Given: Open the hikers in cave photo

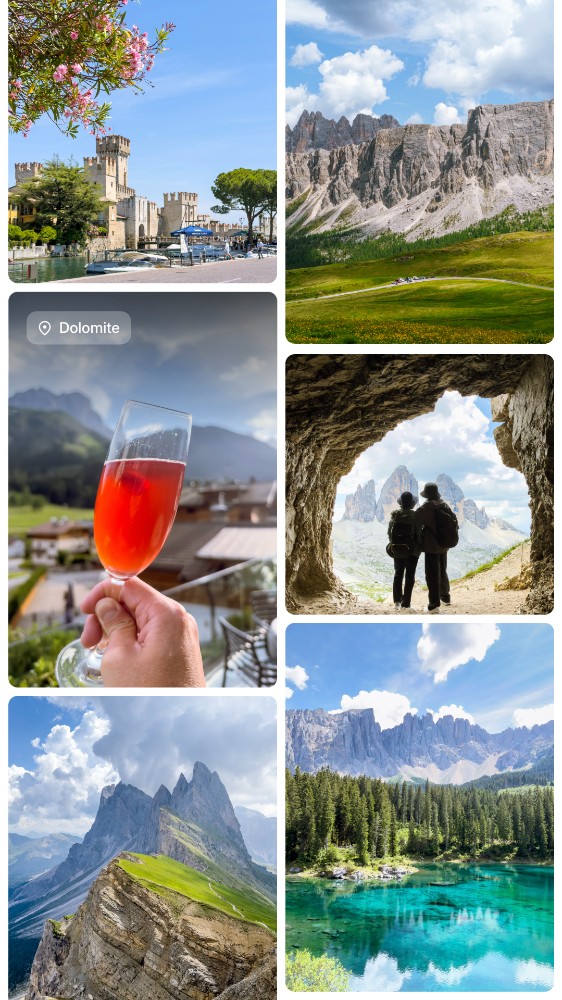Looking at the screenshot, I should tap(420, 485).
